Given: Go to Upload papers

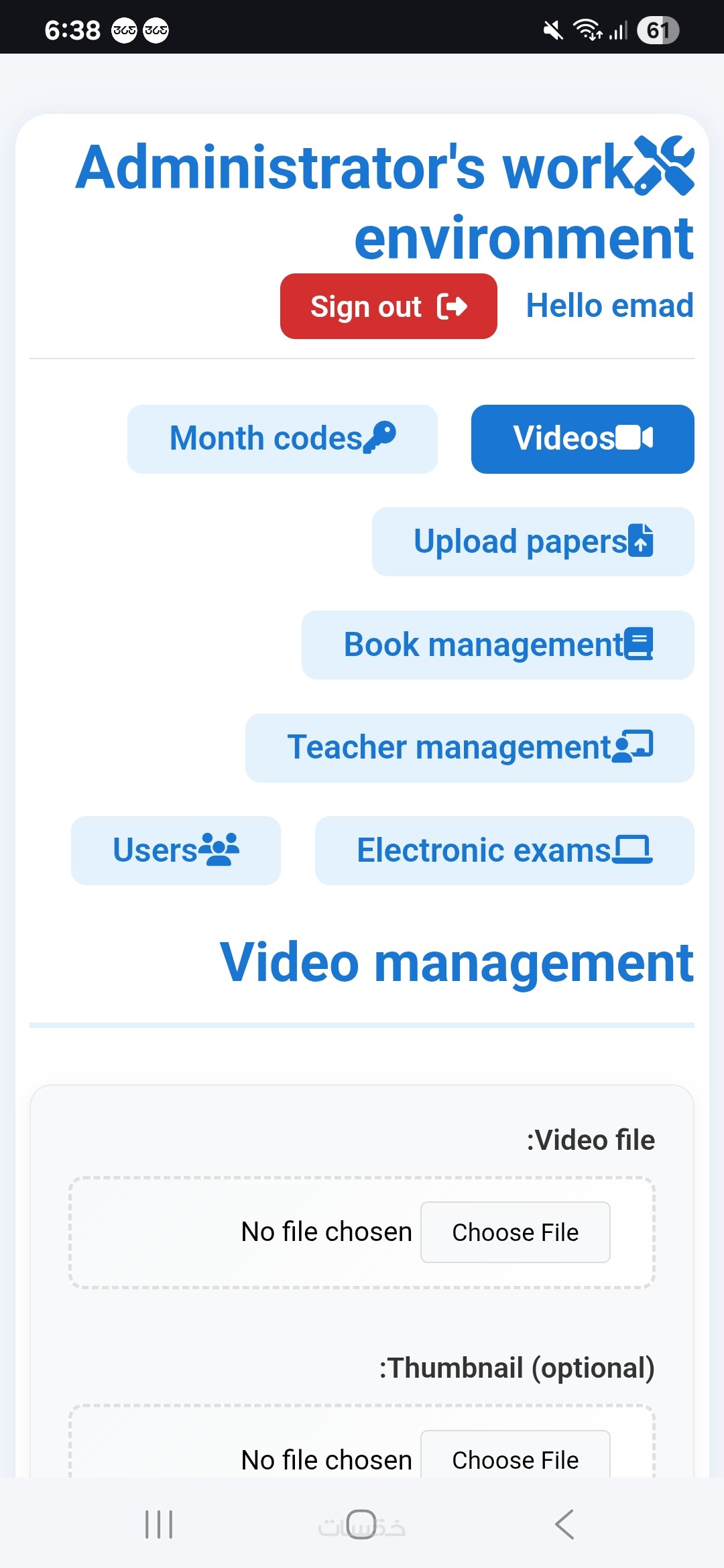Looking at the screenshot, I should pyautogui.click(x=533, y=541).
